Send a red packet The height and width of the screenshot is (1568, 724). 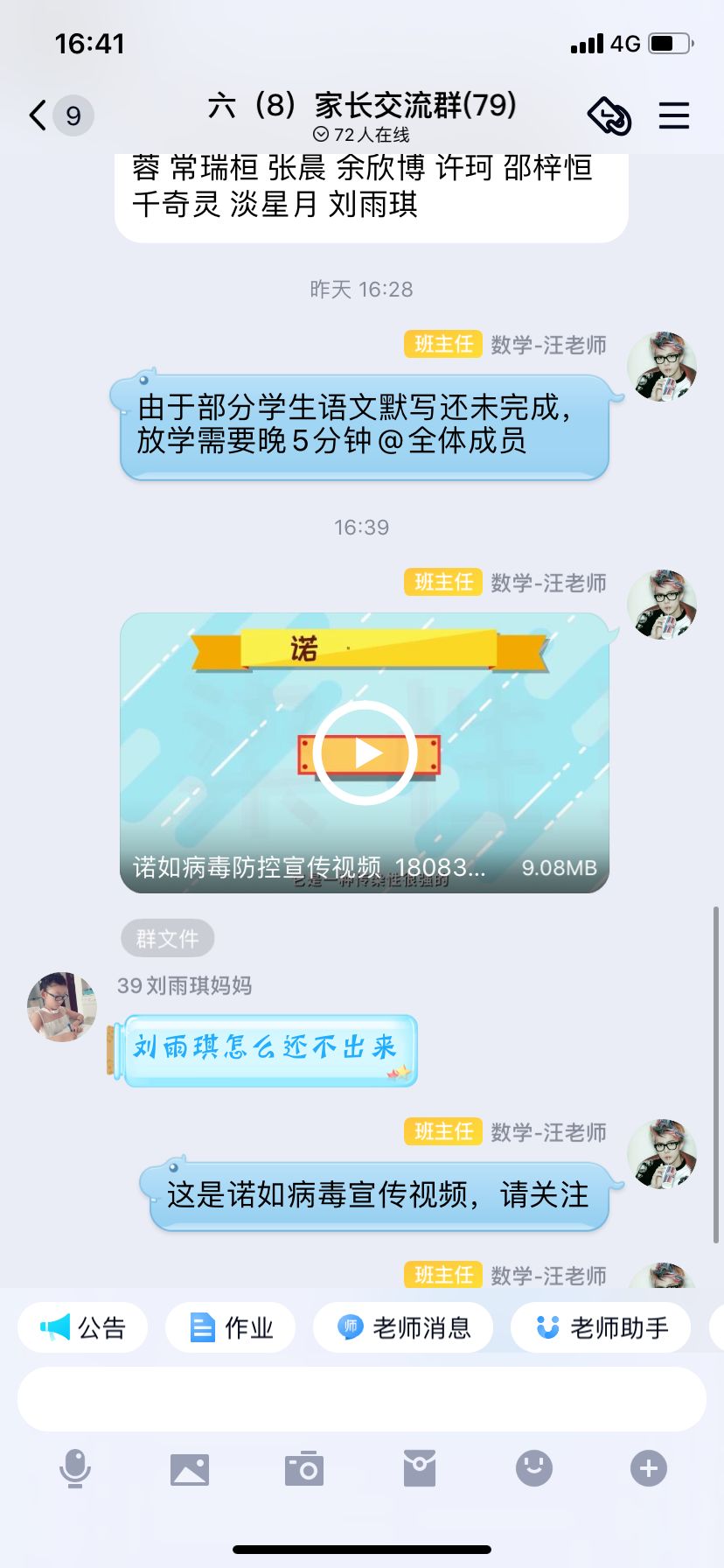coord(420,1468)
